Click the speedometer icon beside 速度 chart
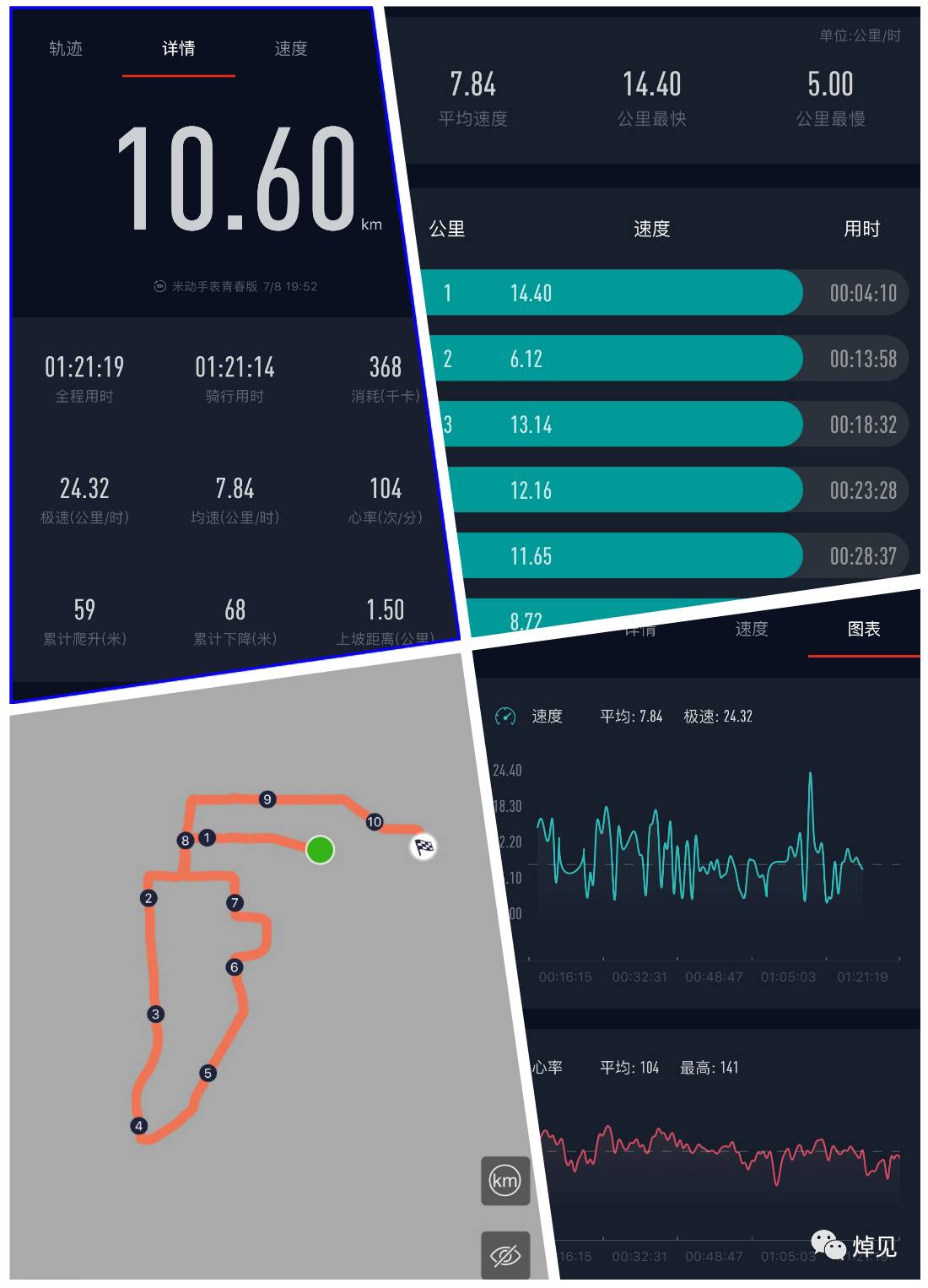The image size is (928, 1288). pyautogui.click(x=506, y=716)
